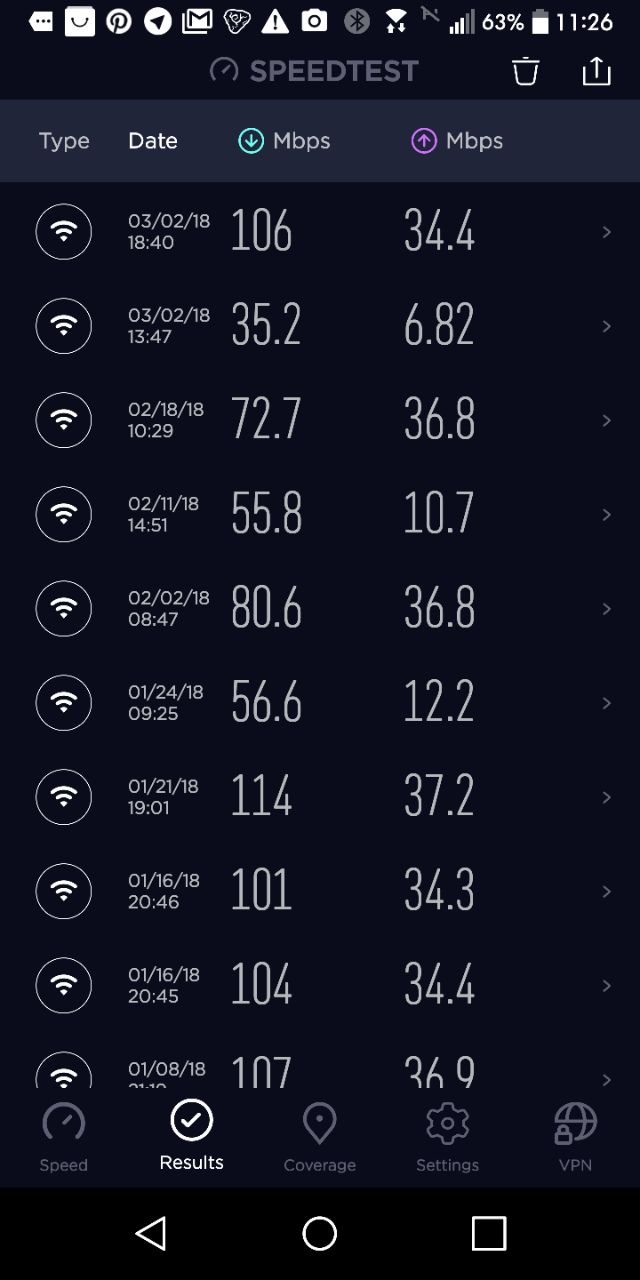Go to the Coverage tab
640x1280 pixels.
pyautogui.click(x=320, y=1138)
